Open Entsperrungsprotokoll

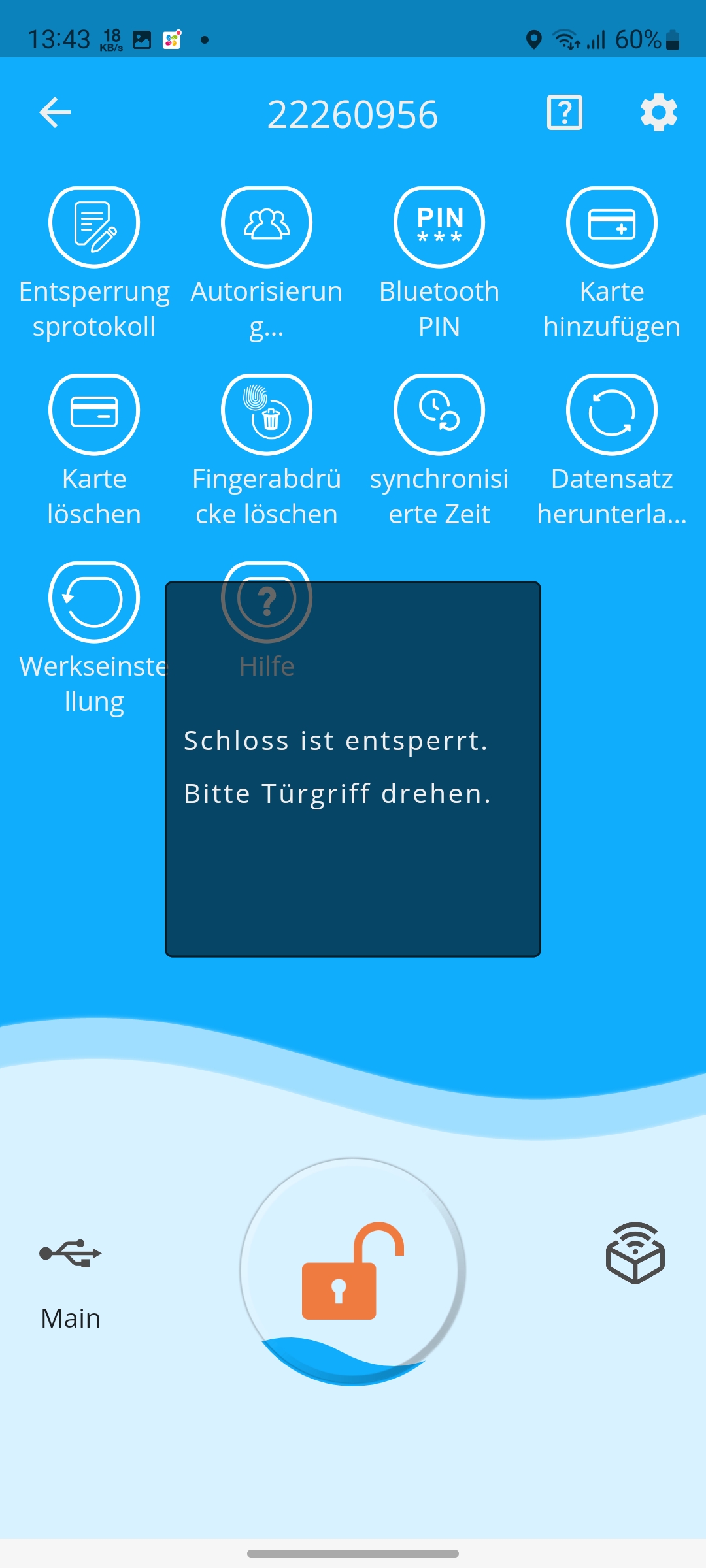coord(94,227)
